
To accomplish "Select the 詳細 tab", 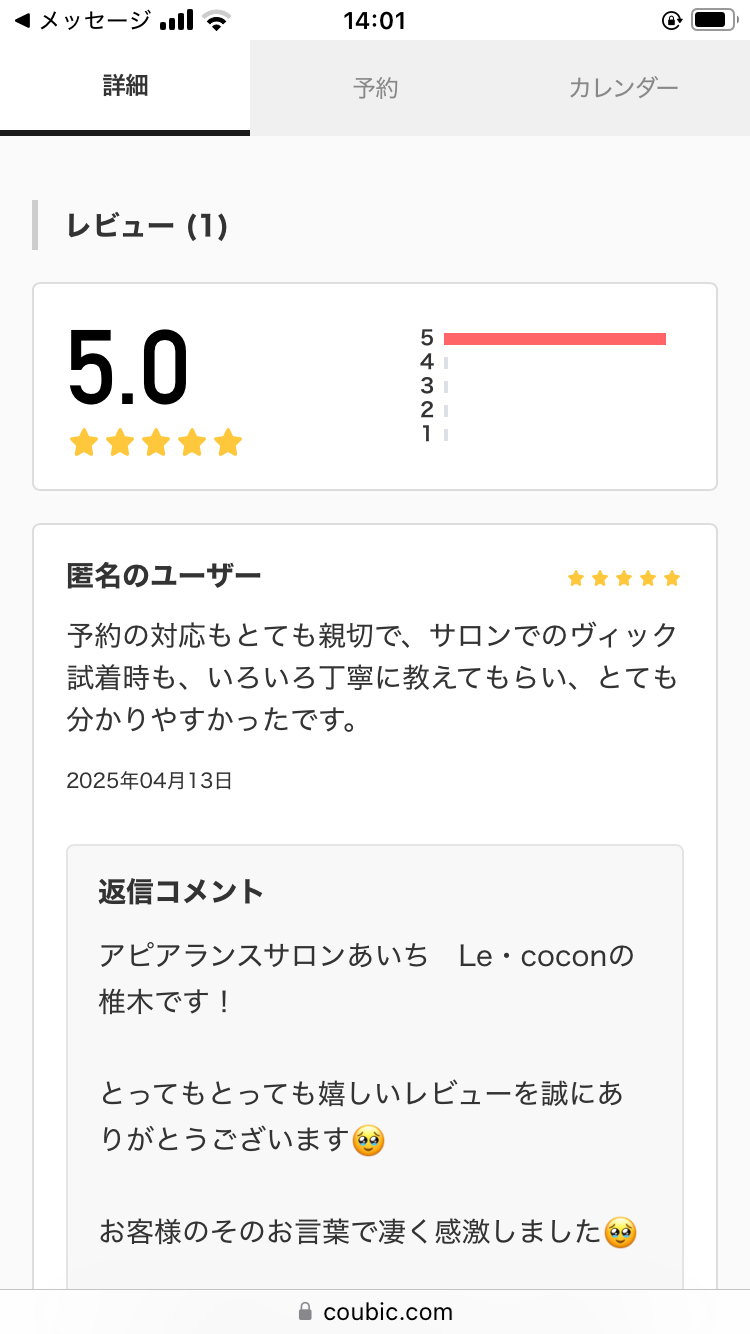I will coord(125,86).
